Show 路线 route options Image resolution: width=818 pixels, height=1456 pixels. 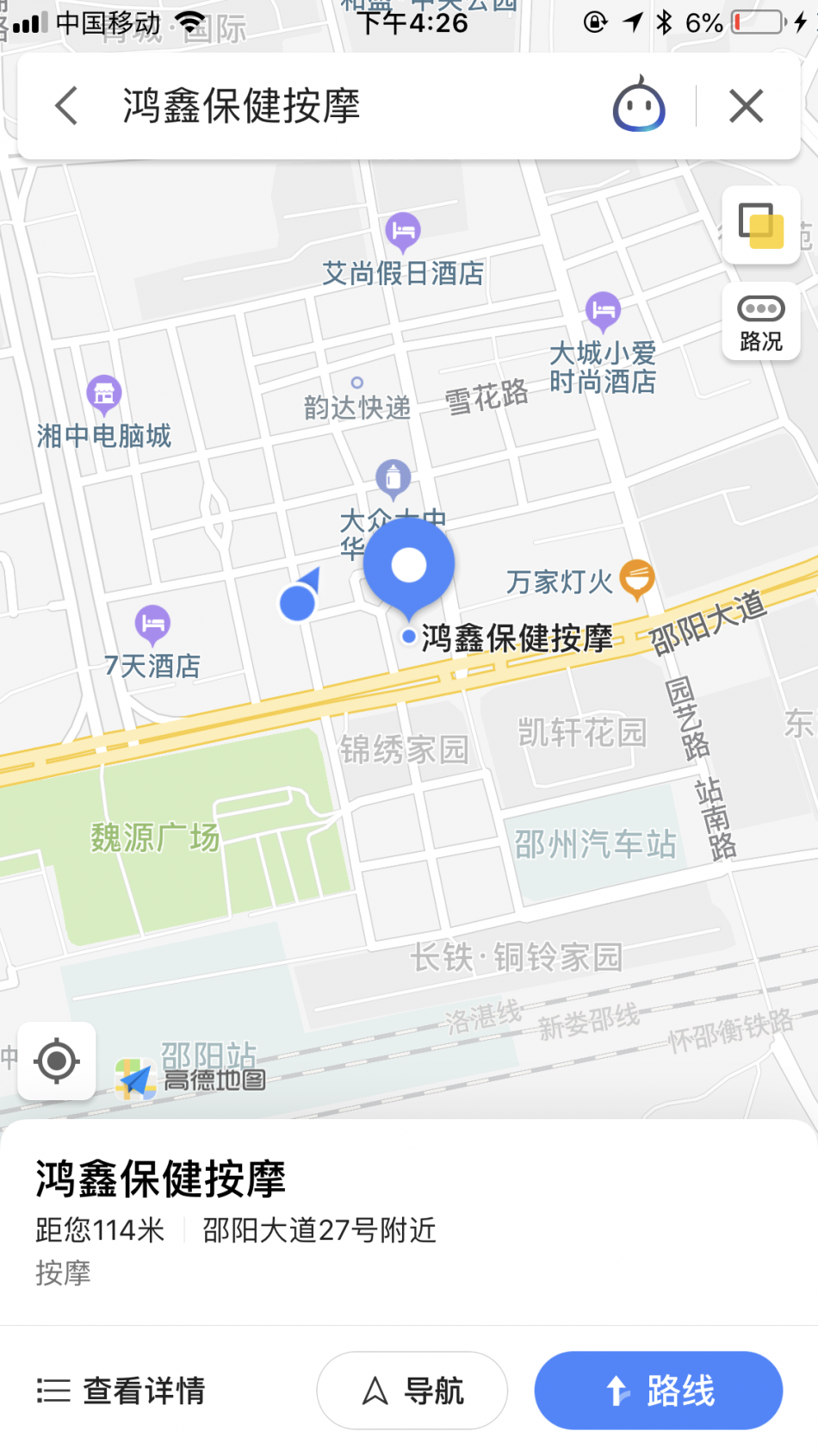[659, 1390]
